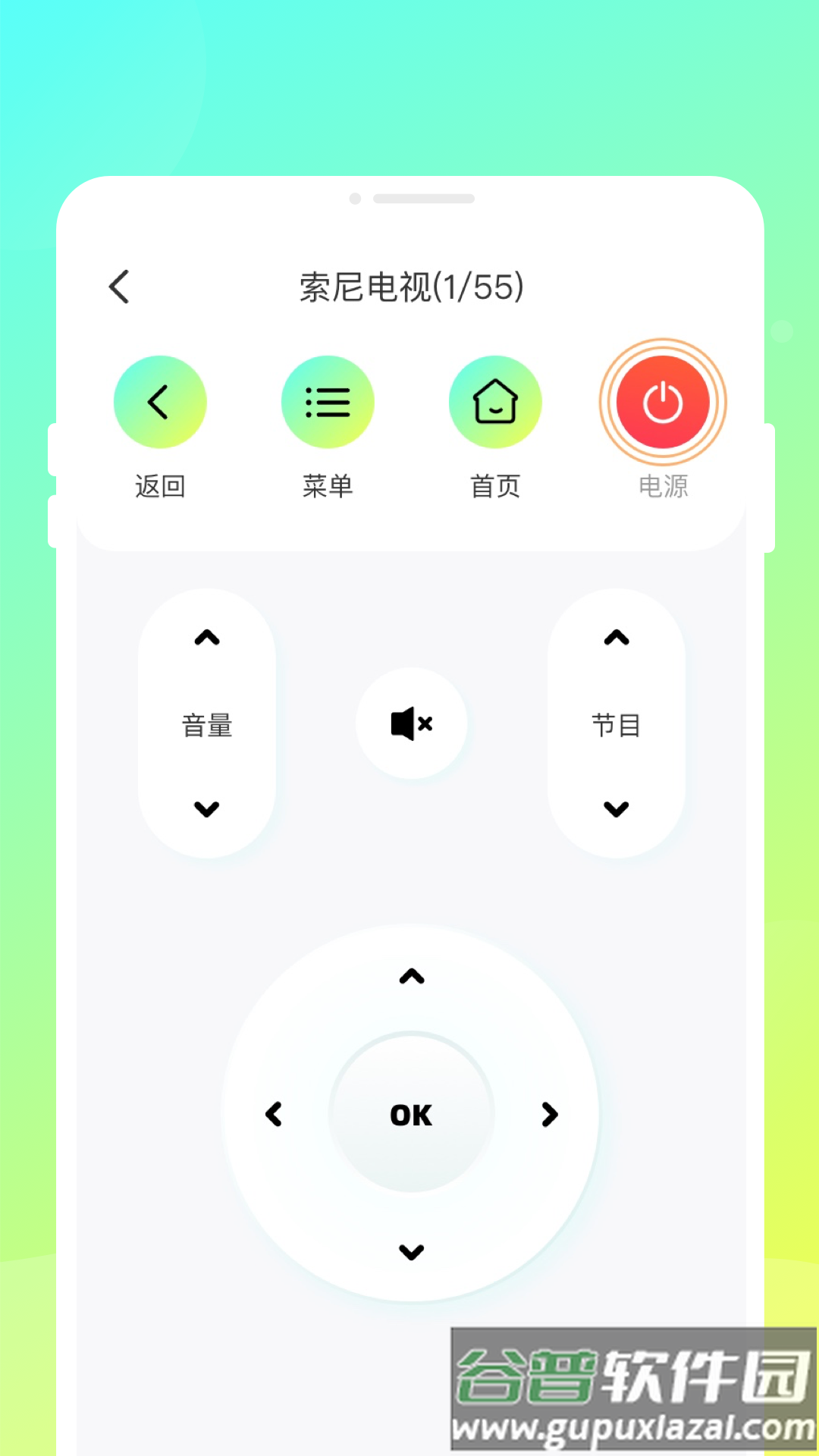Tap the 返回 text label

point(160,488)
